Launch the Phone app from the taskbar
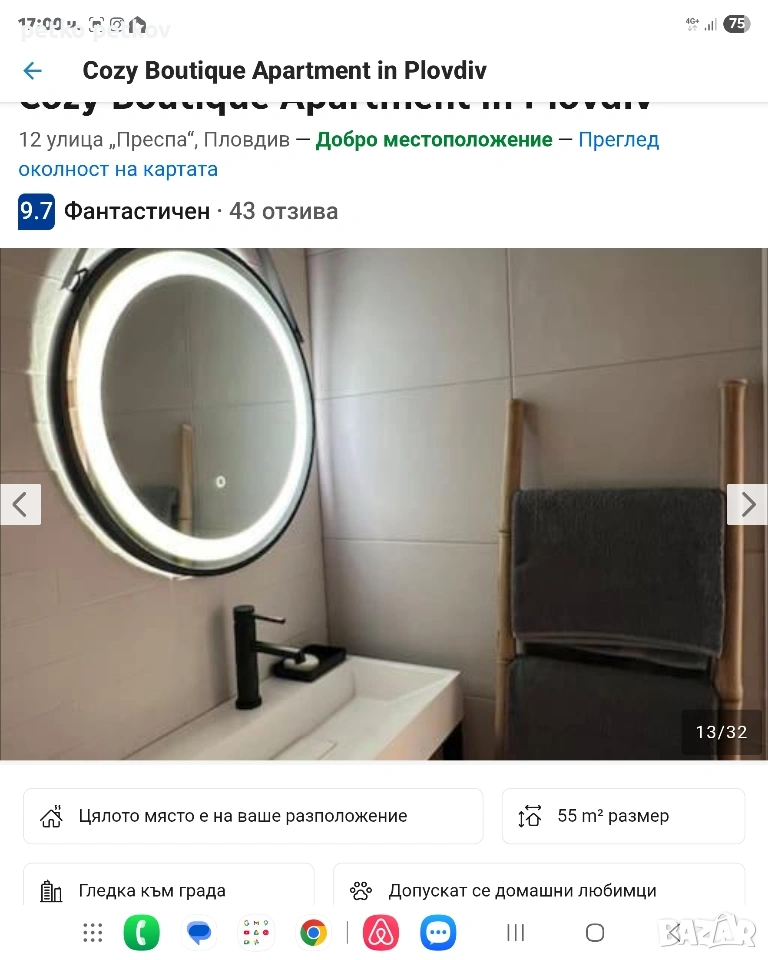Viewport: 768px width, 960px height. (x=142, y=933)
